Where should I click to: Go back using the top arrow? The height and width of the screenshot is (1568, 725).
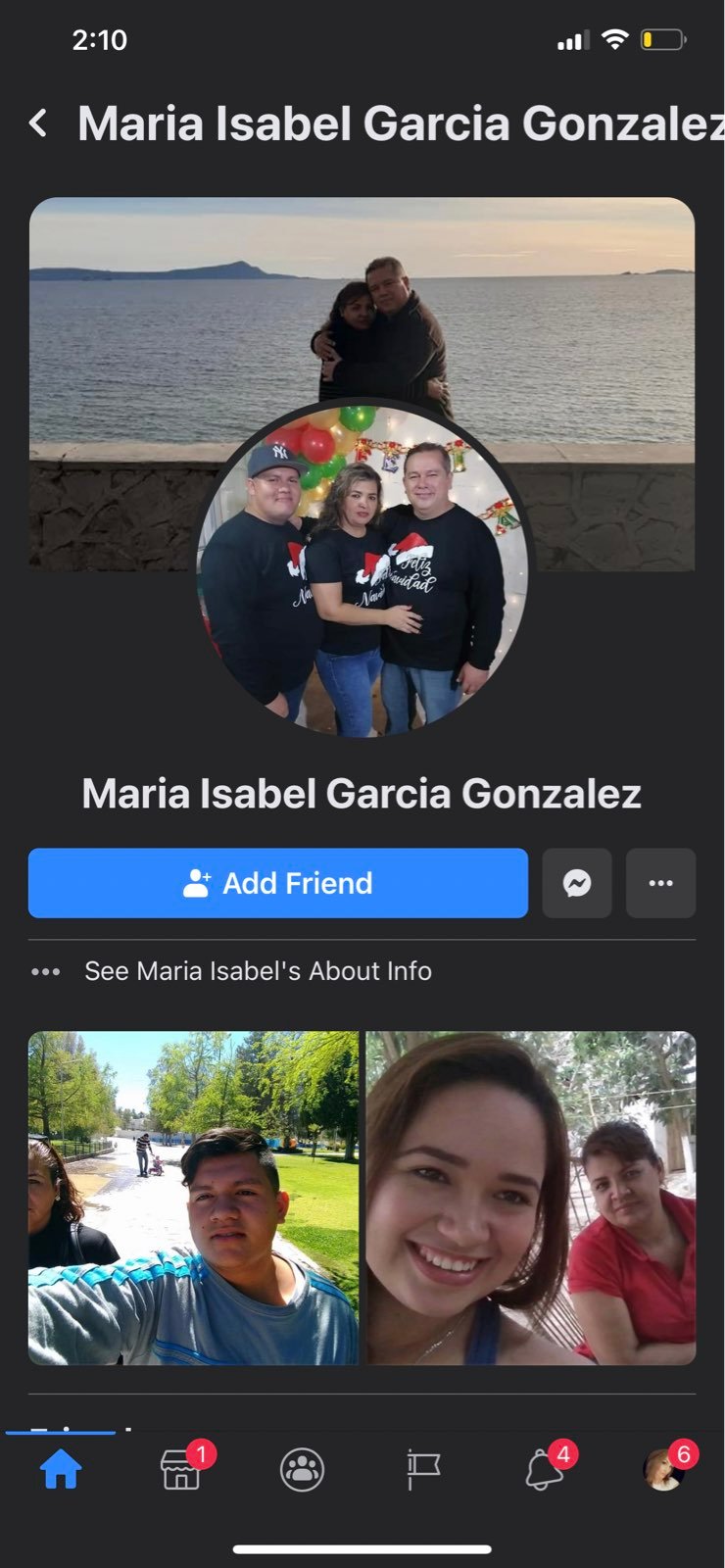[38, 123]
